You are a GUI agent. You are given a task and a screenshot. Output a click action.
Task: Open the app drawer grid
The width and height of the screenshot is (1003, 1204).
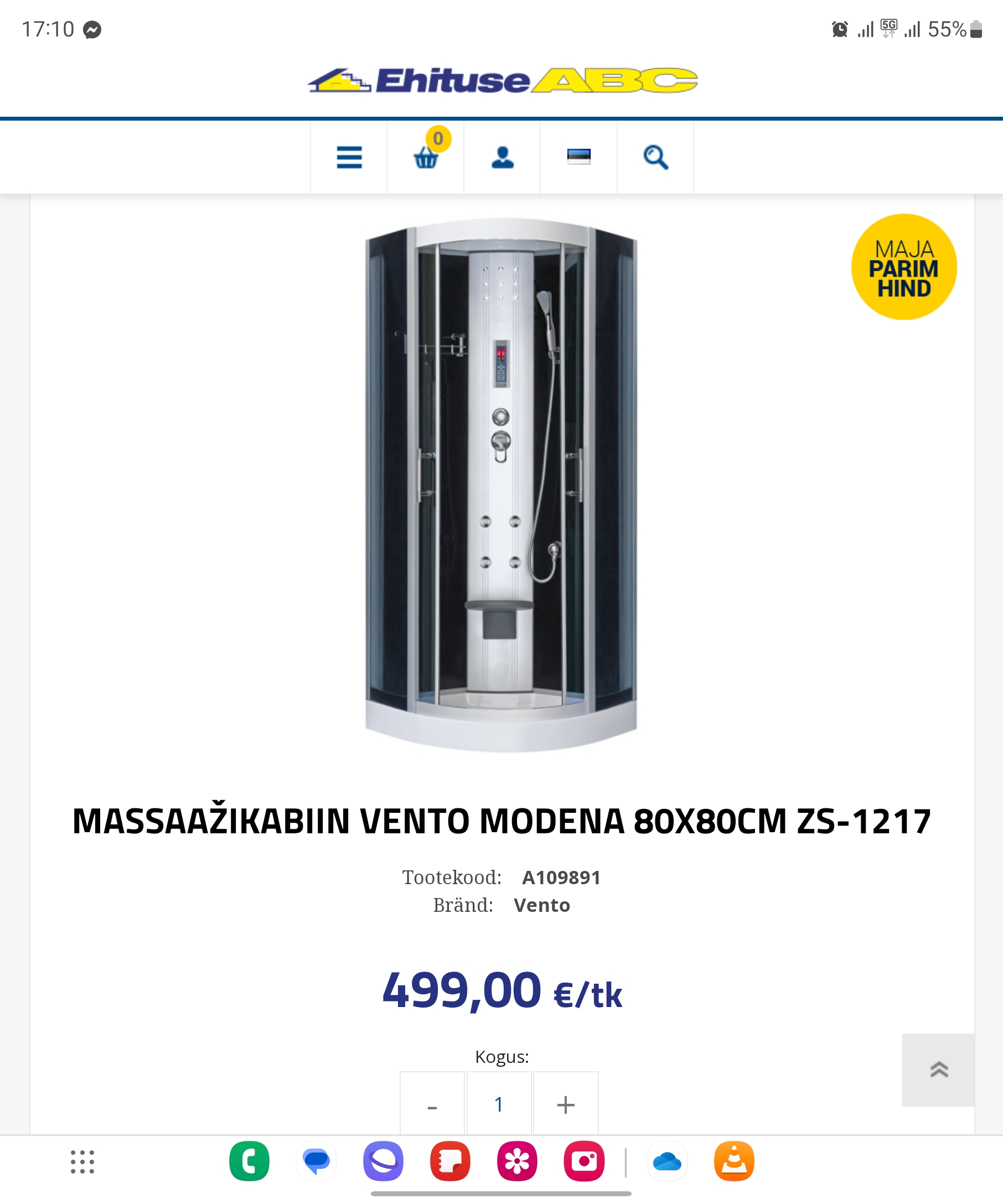[82, 1161]
